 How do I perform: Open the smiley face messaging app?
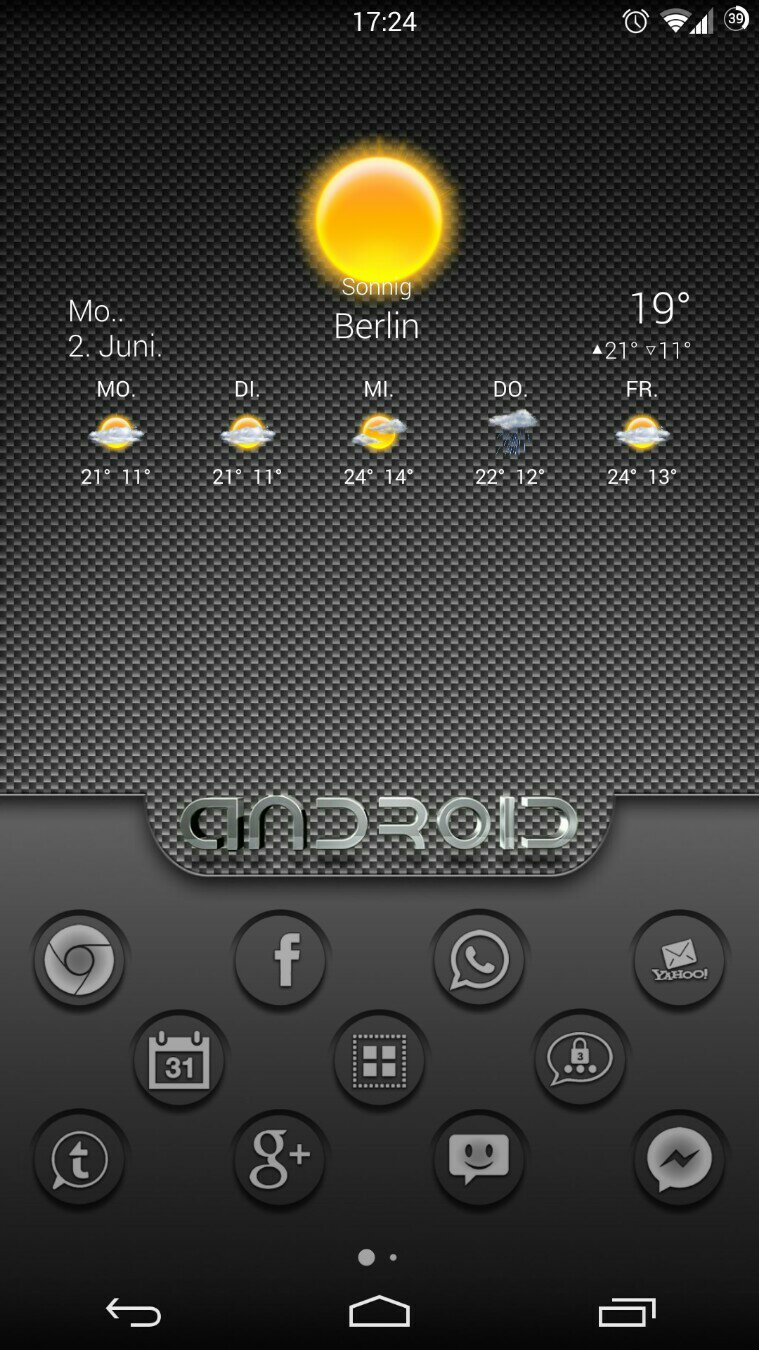[479, 1160]
